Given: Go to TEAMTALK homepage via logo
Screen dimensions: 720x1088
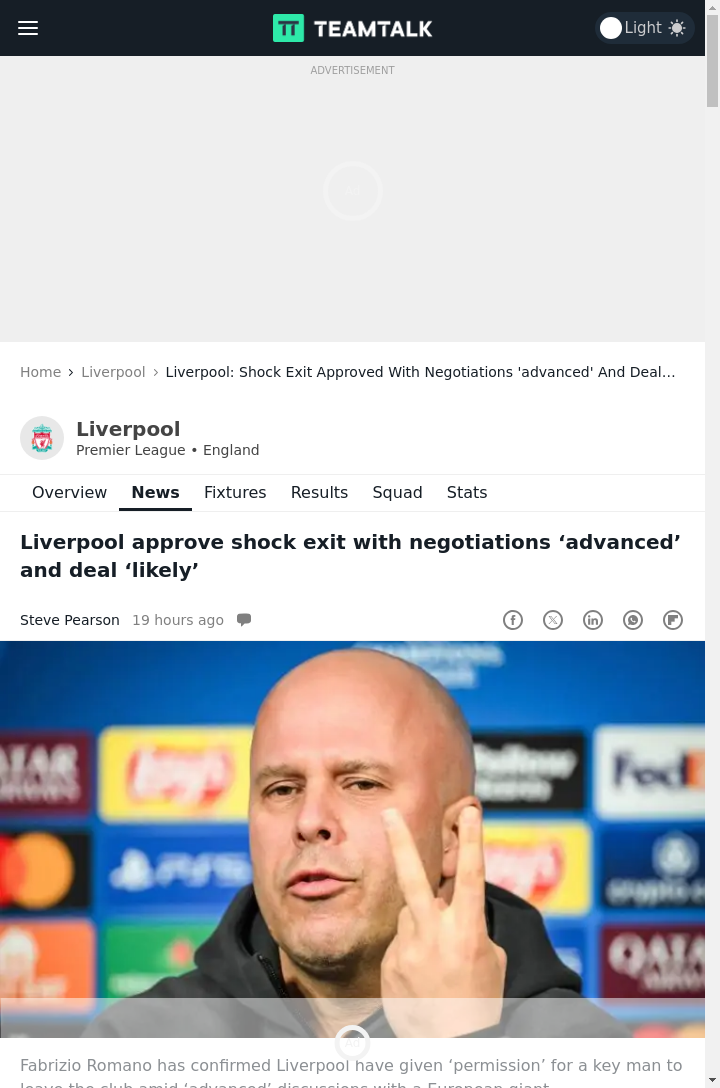Looking at the screenshot, I should 352,28.
